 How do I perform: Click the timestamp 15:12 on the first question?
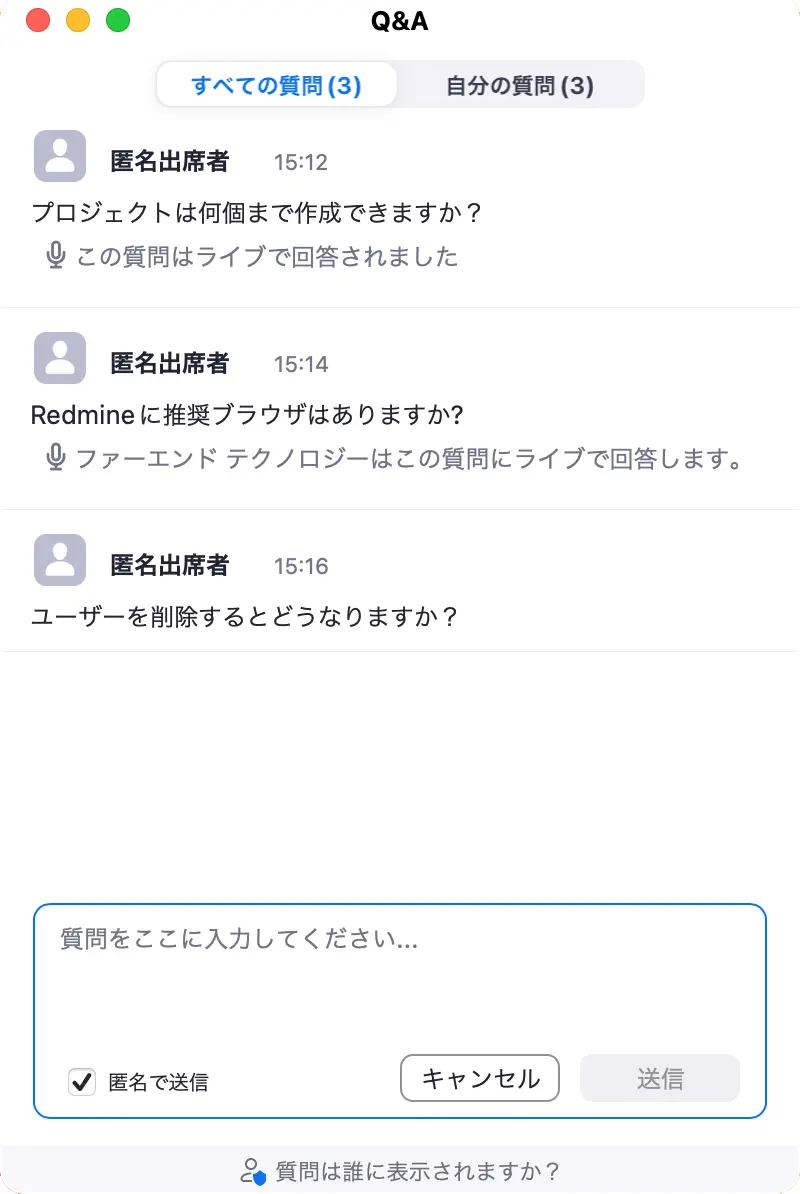pos(300,162)
